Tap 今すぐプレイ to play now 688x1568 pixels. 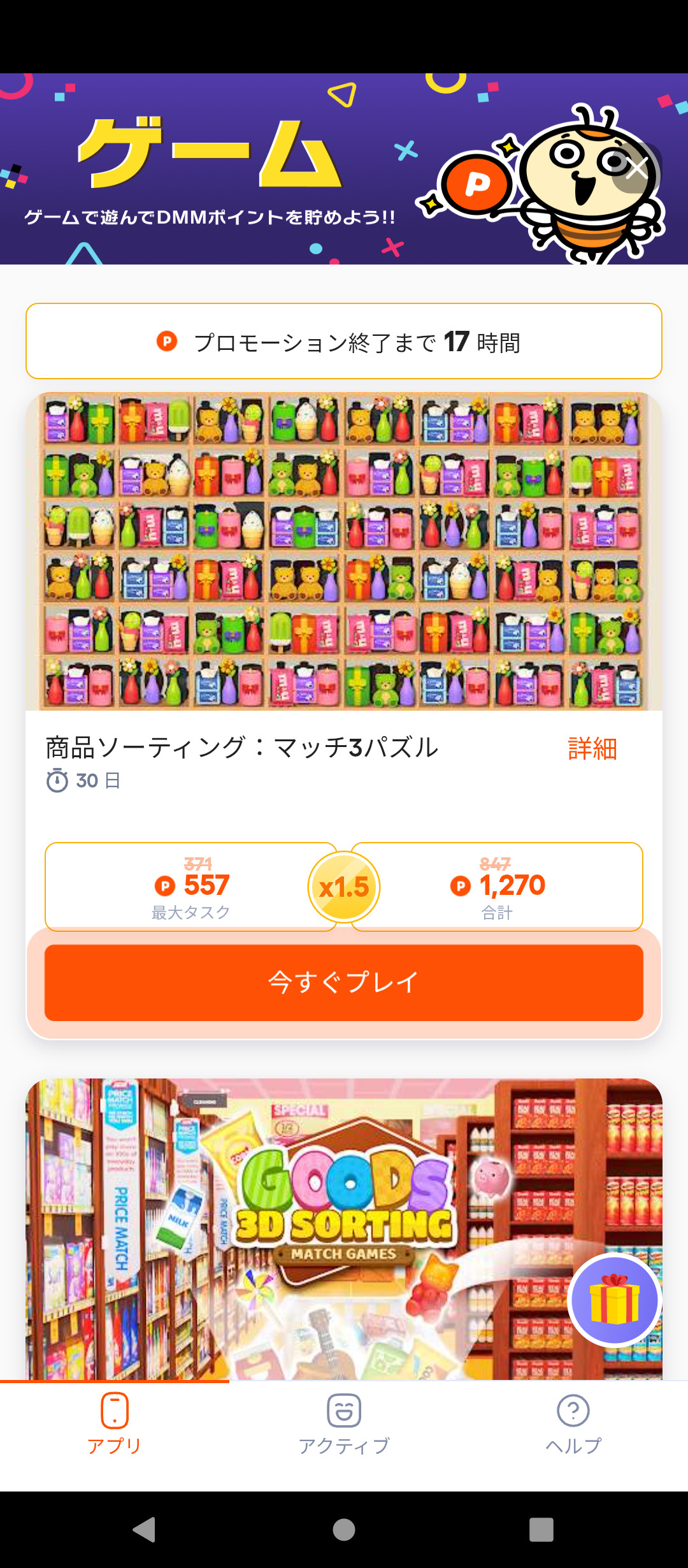[344, 982]
